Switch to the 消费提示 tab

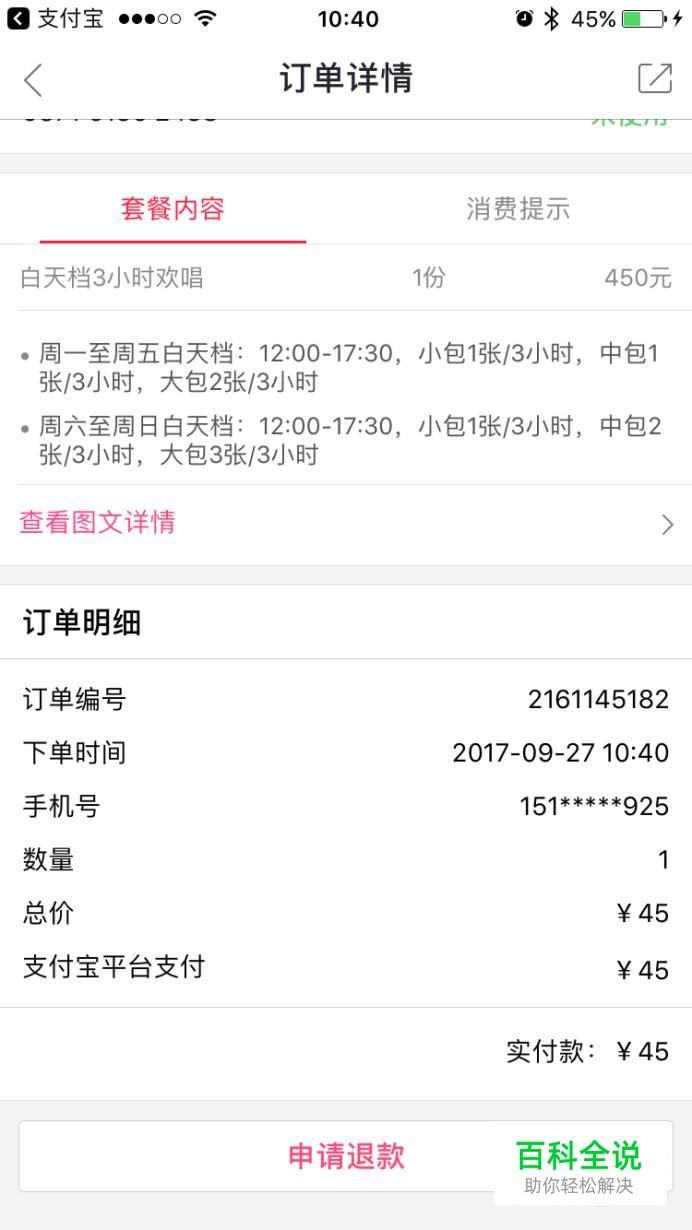[x=518, y=209]
